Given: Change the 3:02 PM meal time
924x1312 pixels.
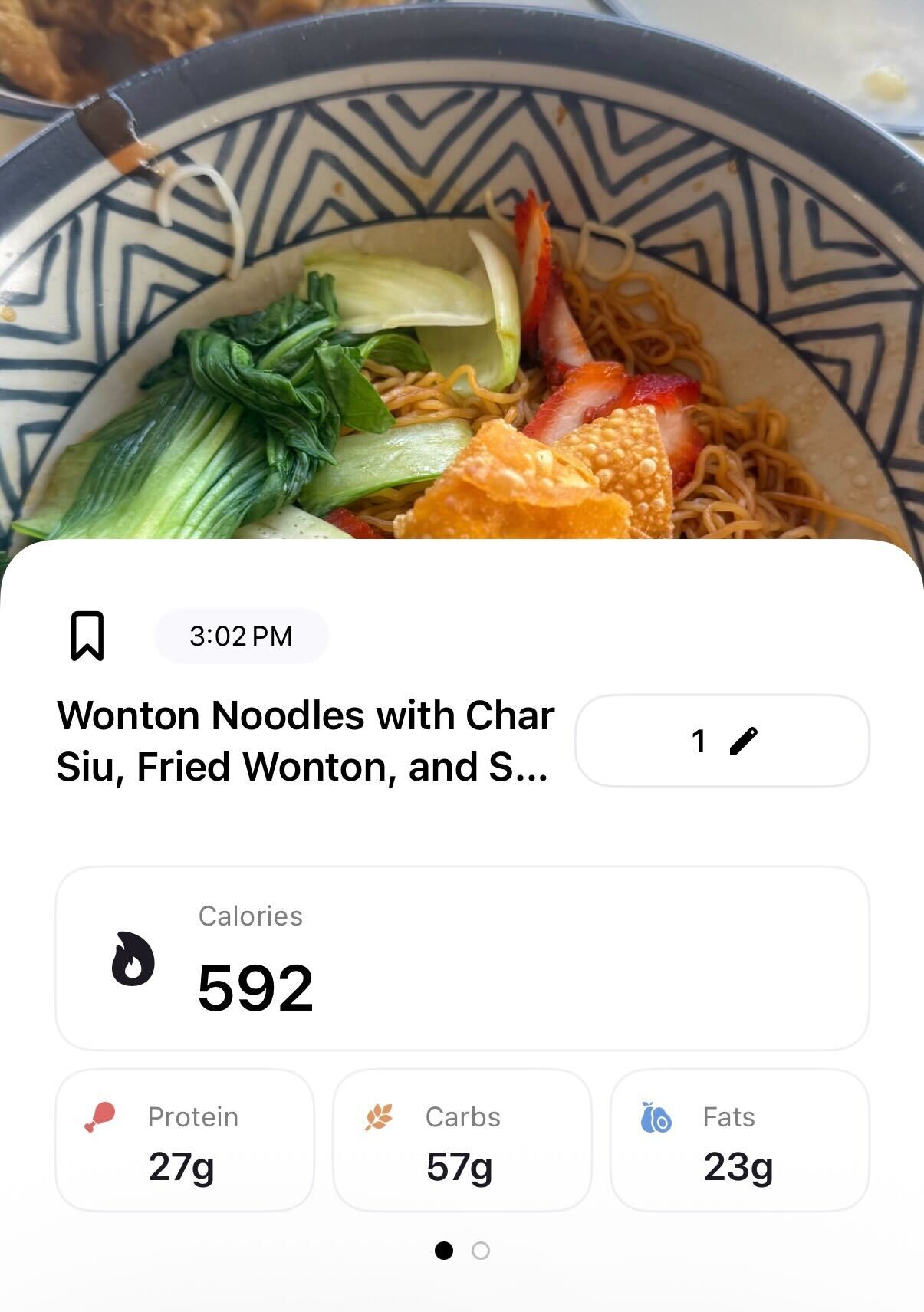Looking at the screenshot, I should (241, 636).
